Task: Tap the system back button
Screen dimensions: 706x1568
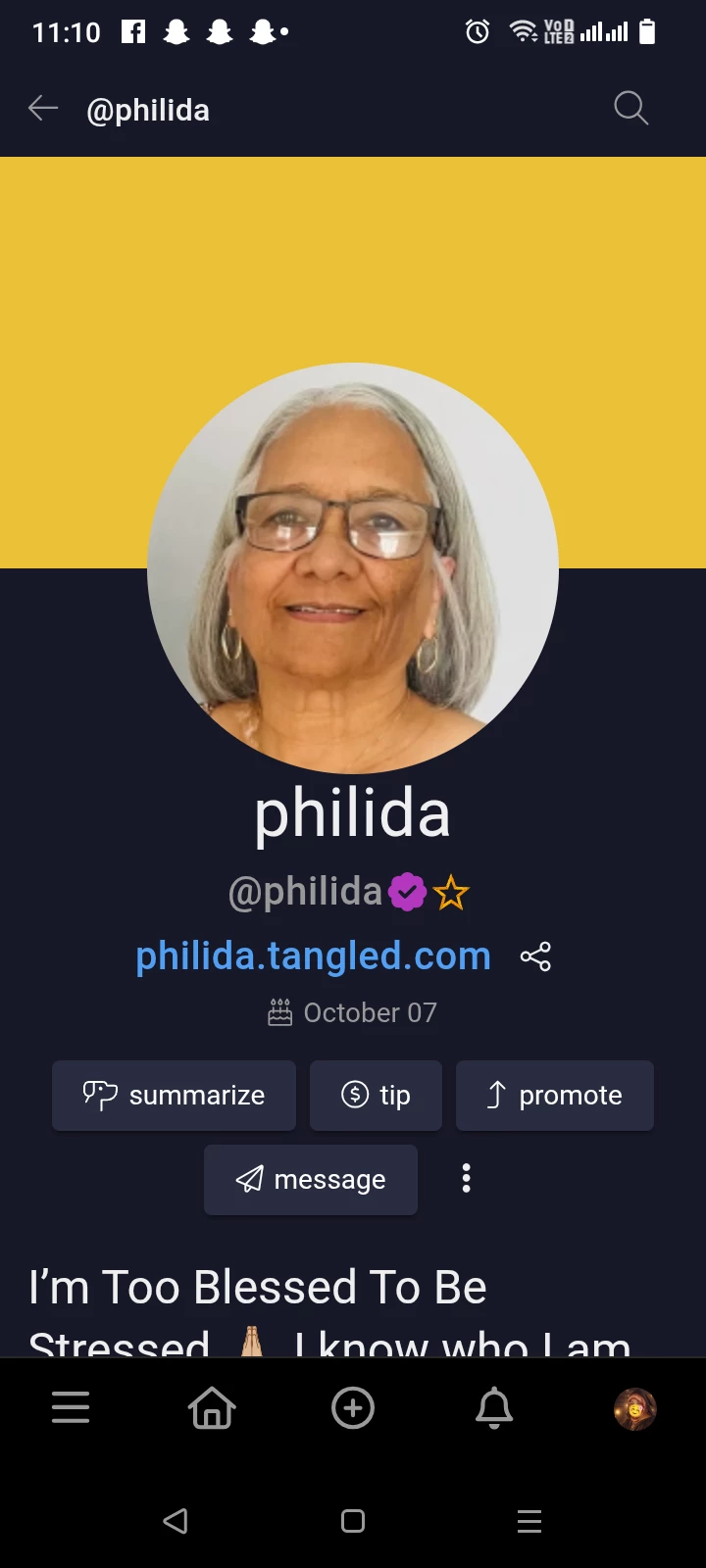Action: [x=176, y=1521]
